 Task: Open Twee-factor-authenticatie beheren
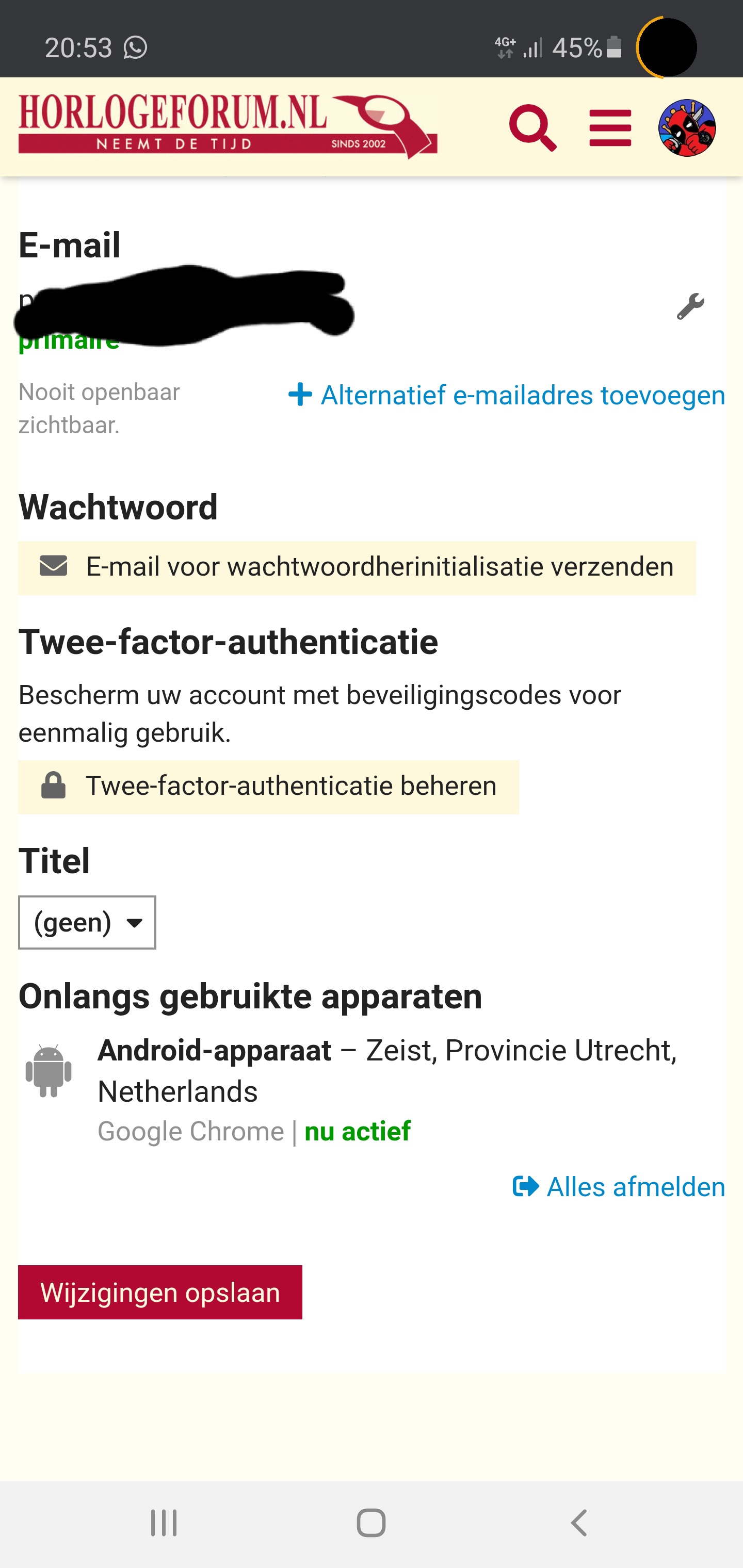269,787
